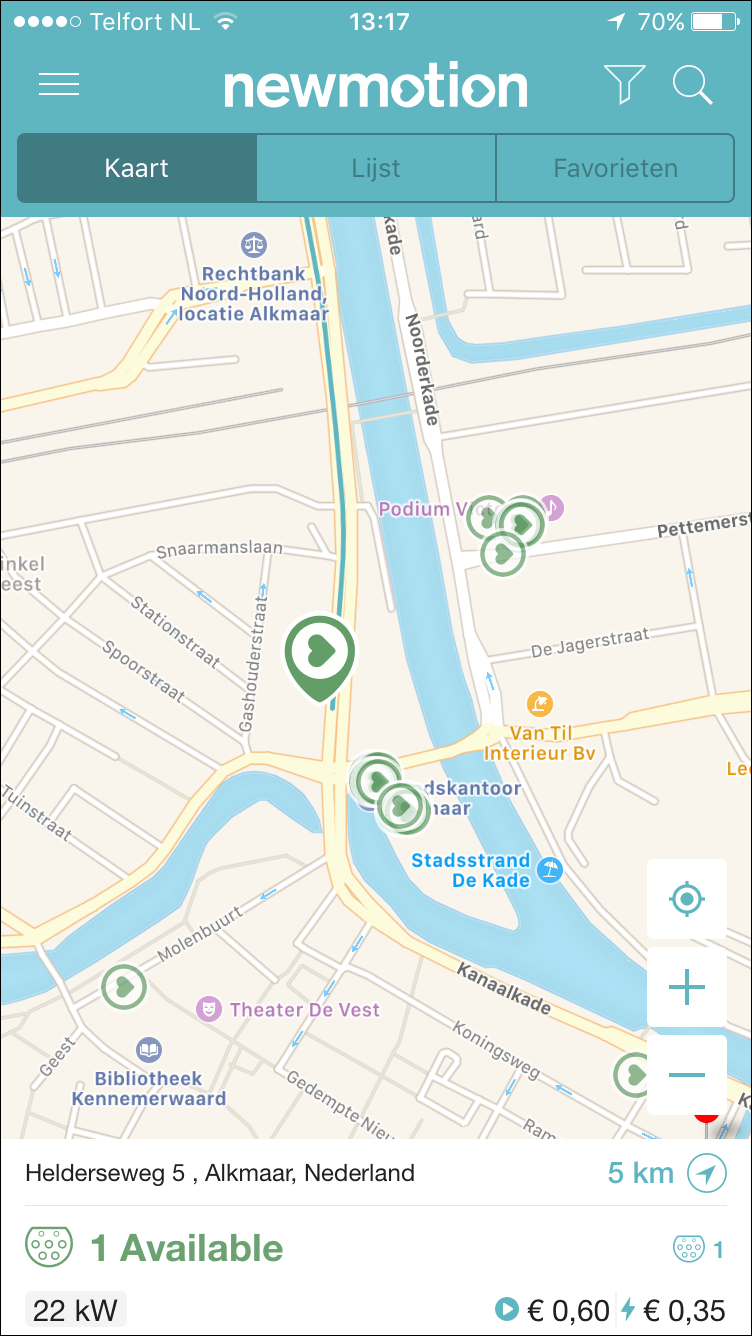
Task: Open the charge point filter
Action: [624, 84]
